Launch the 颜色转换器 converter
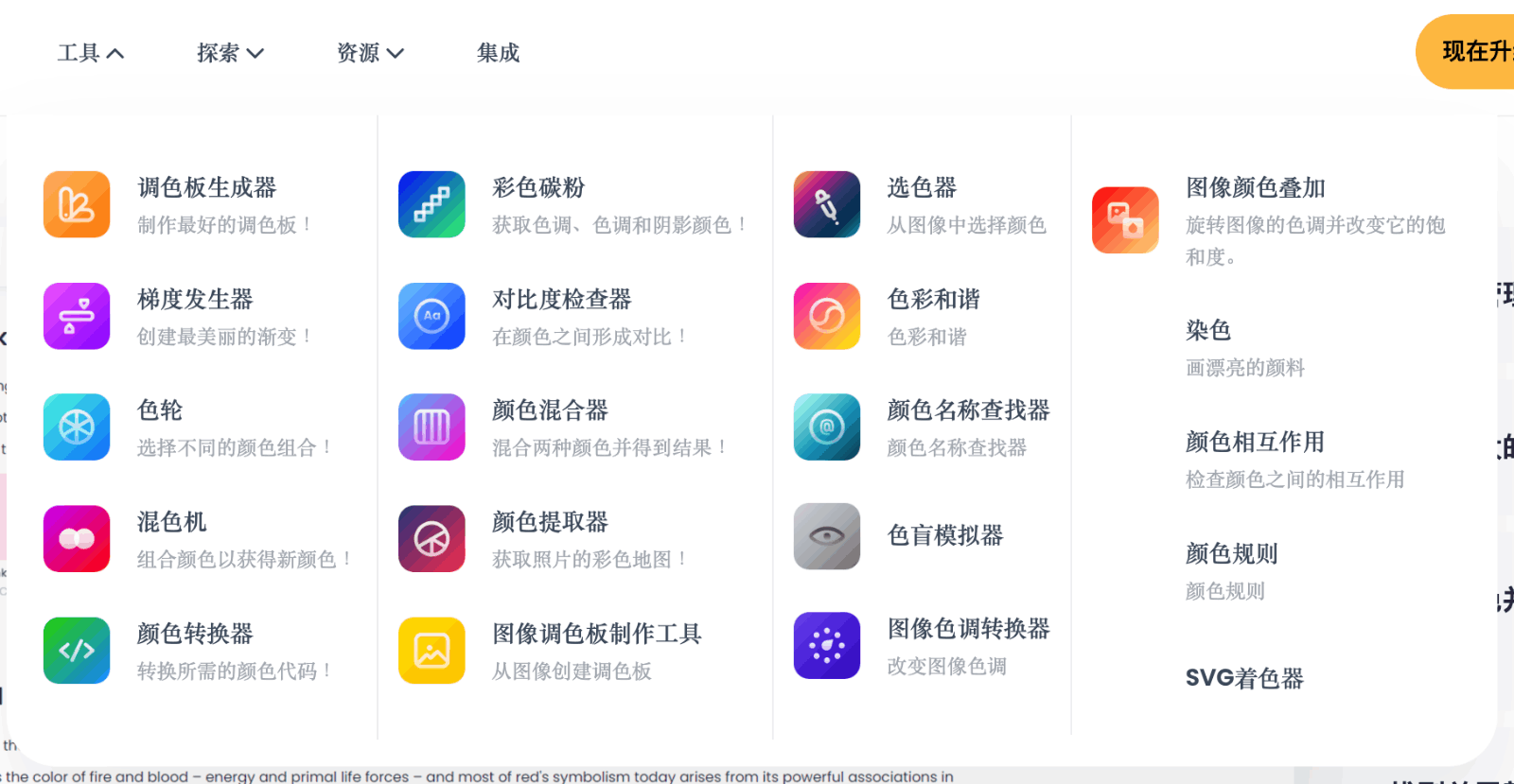The image size is (1514, 784). coord(195,634)
